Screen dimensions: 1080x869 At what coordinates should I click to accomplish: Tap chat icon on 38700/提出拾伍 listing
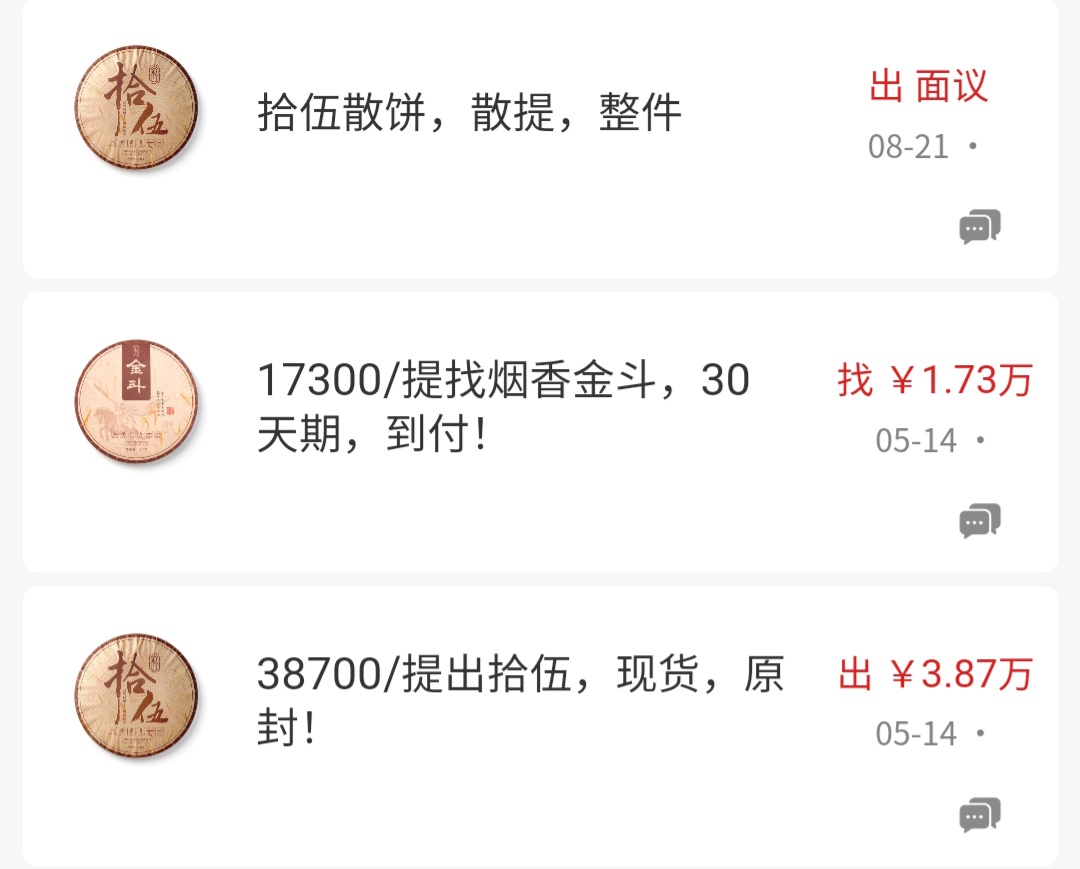click(980, 815)
